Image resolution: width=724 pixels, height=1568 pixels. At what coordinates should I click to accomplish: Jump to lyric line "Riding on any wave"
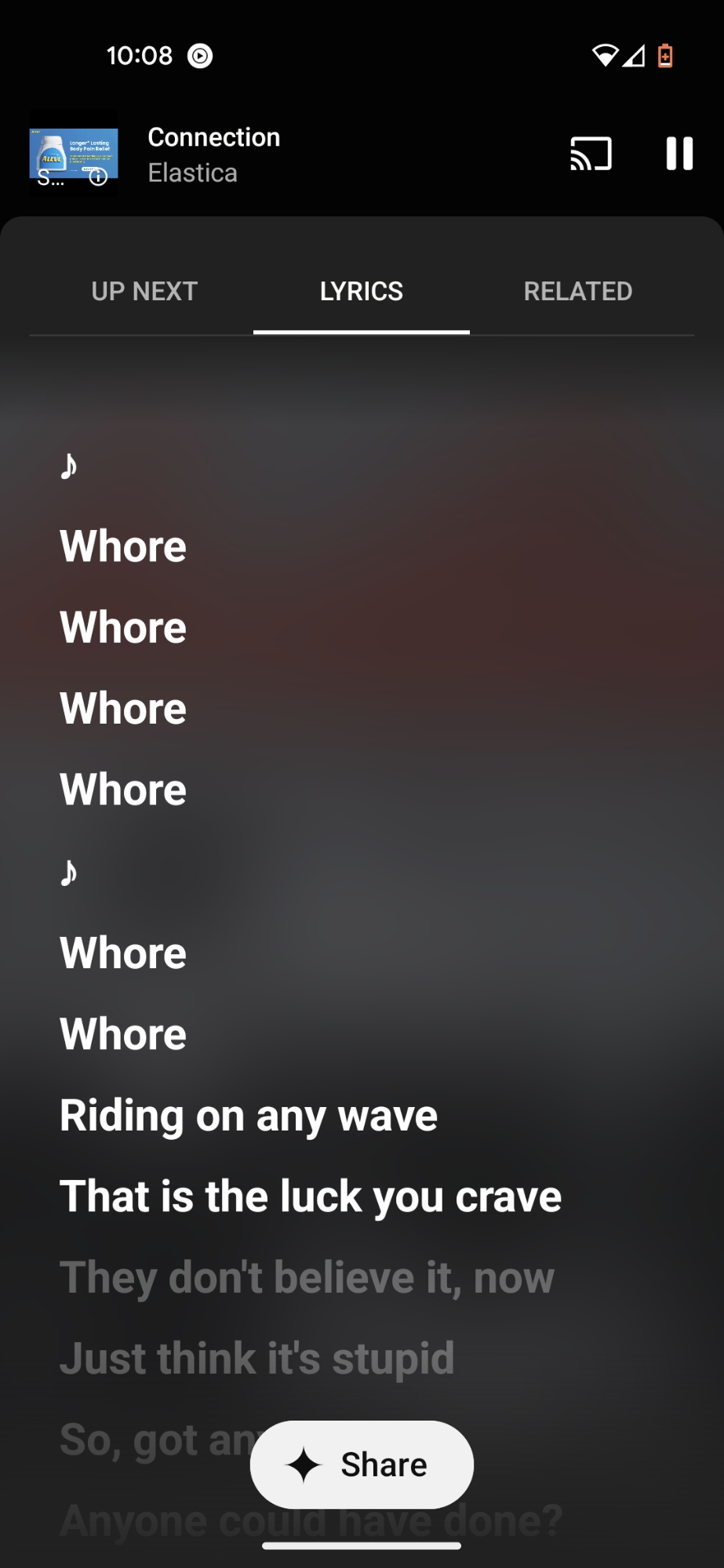pos(249,1115)
